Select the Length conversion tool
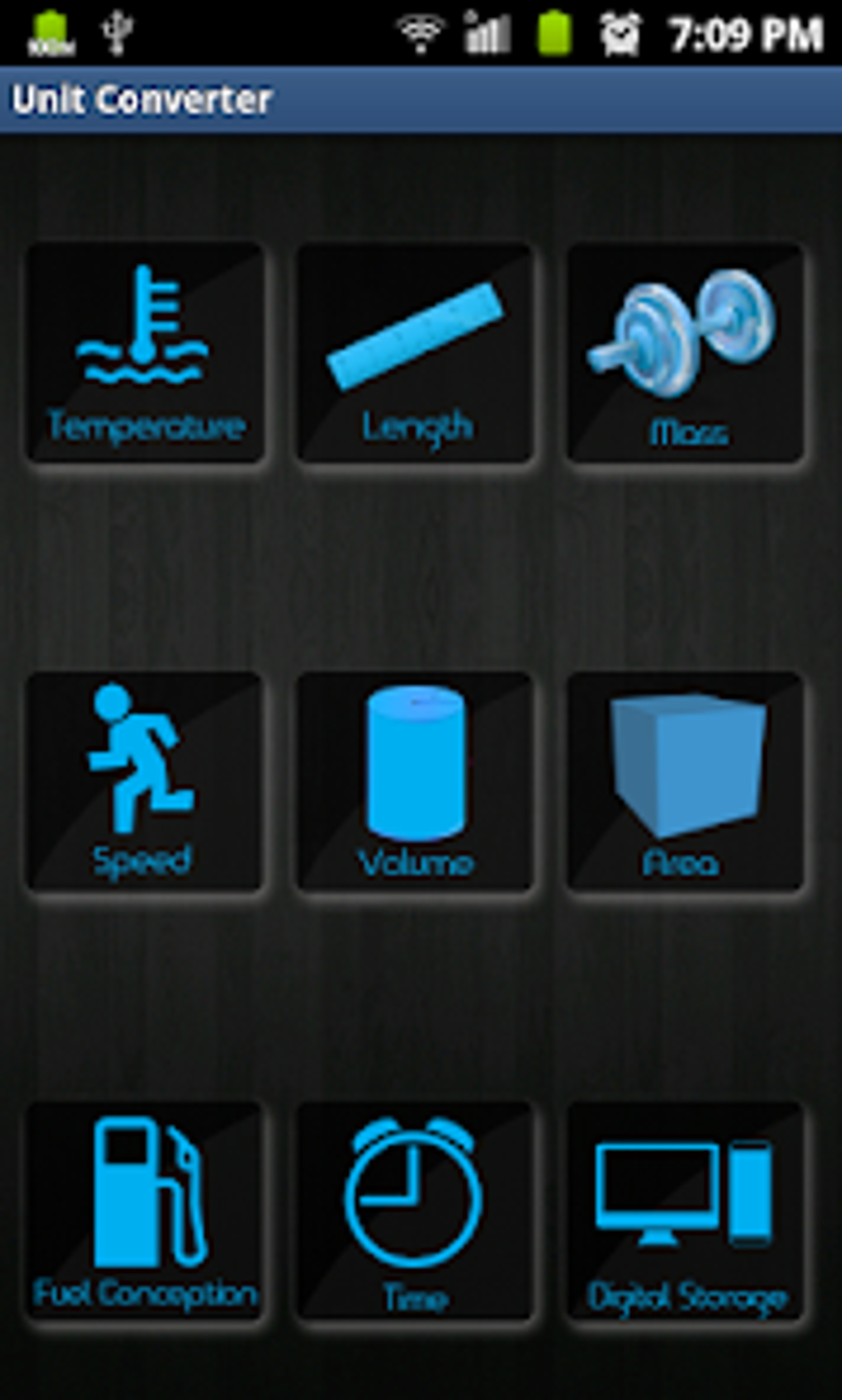The image size is (842, 1400). coord(416,353)
